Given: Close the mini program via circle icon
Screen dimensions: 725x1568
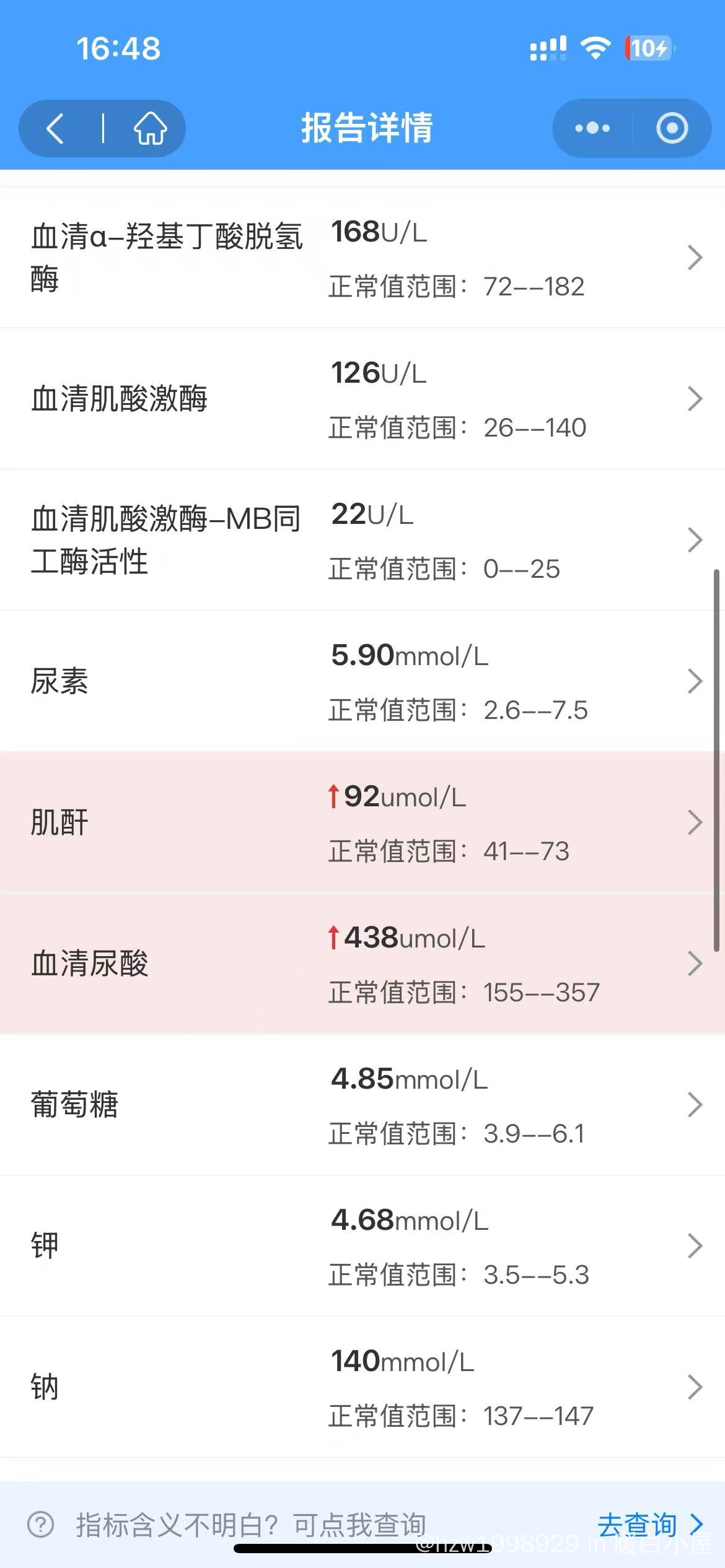Looking at the screenshot, I should click(x=672, y=128).
